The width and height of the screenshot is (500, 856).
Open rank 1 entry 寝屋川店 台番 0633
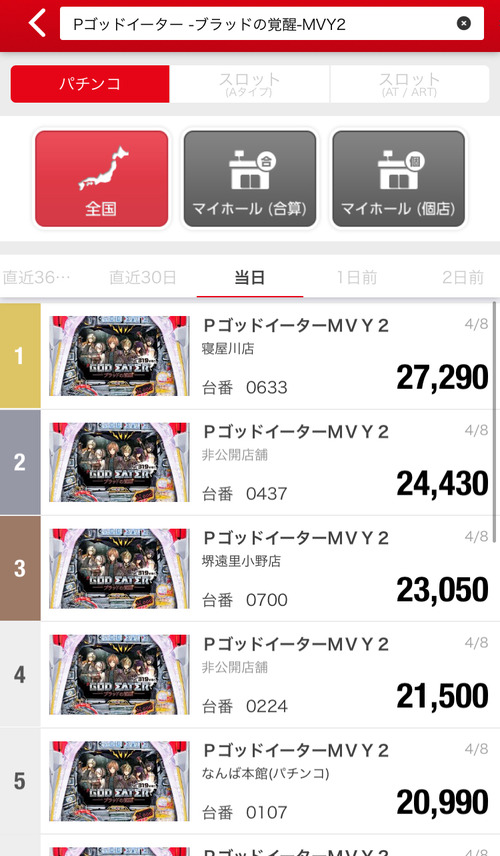point(247,356)
